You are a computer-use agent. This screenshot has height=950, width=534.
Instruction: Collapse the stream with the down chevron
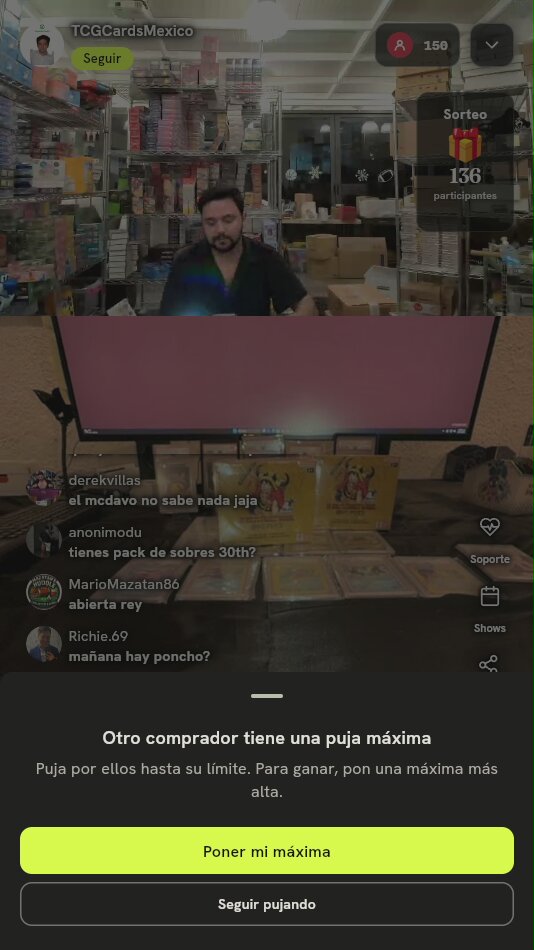[x=492, y=45]
